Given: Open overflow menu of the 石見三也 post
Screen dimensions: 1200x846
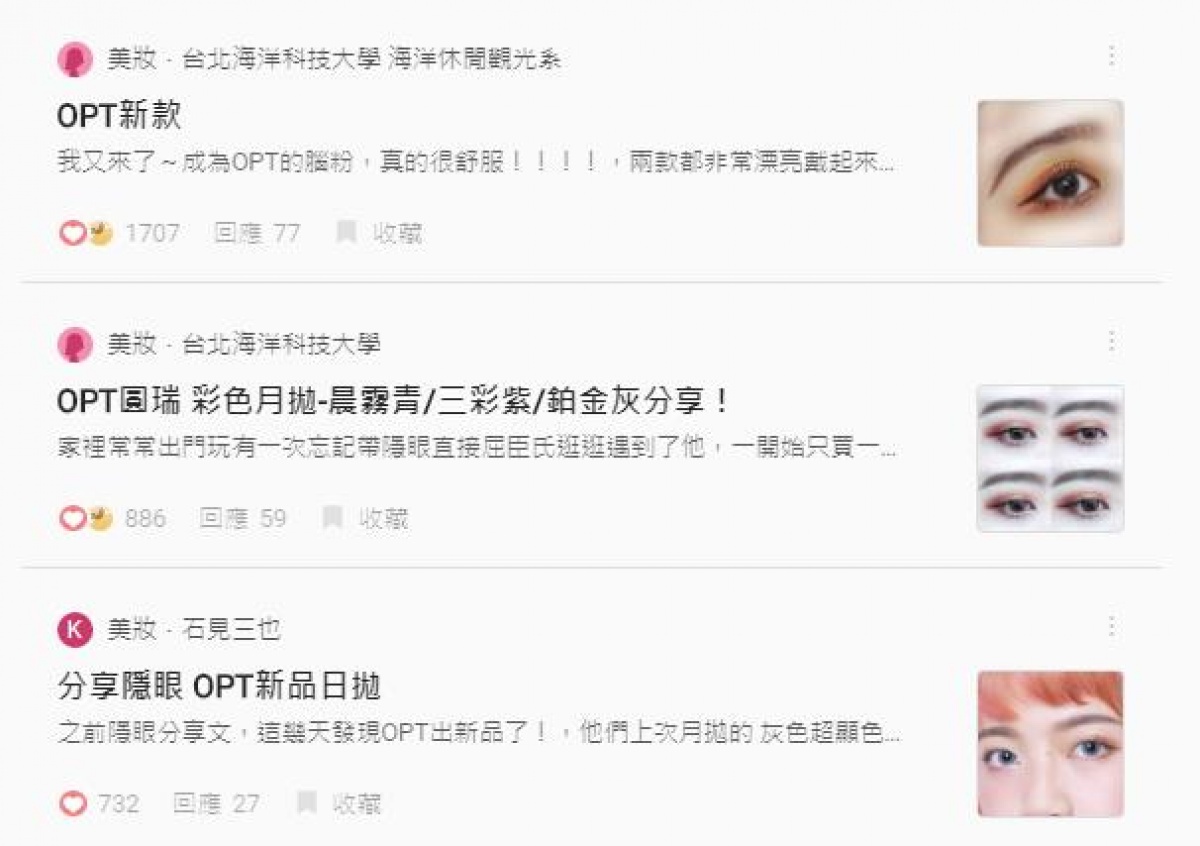Looking at the screenshot, I should [x=1111, y=627].
